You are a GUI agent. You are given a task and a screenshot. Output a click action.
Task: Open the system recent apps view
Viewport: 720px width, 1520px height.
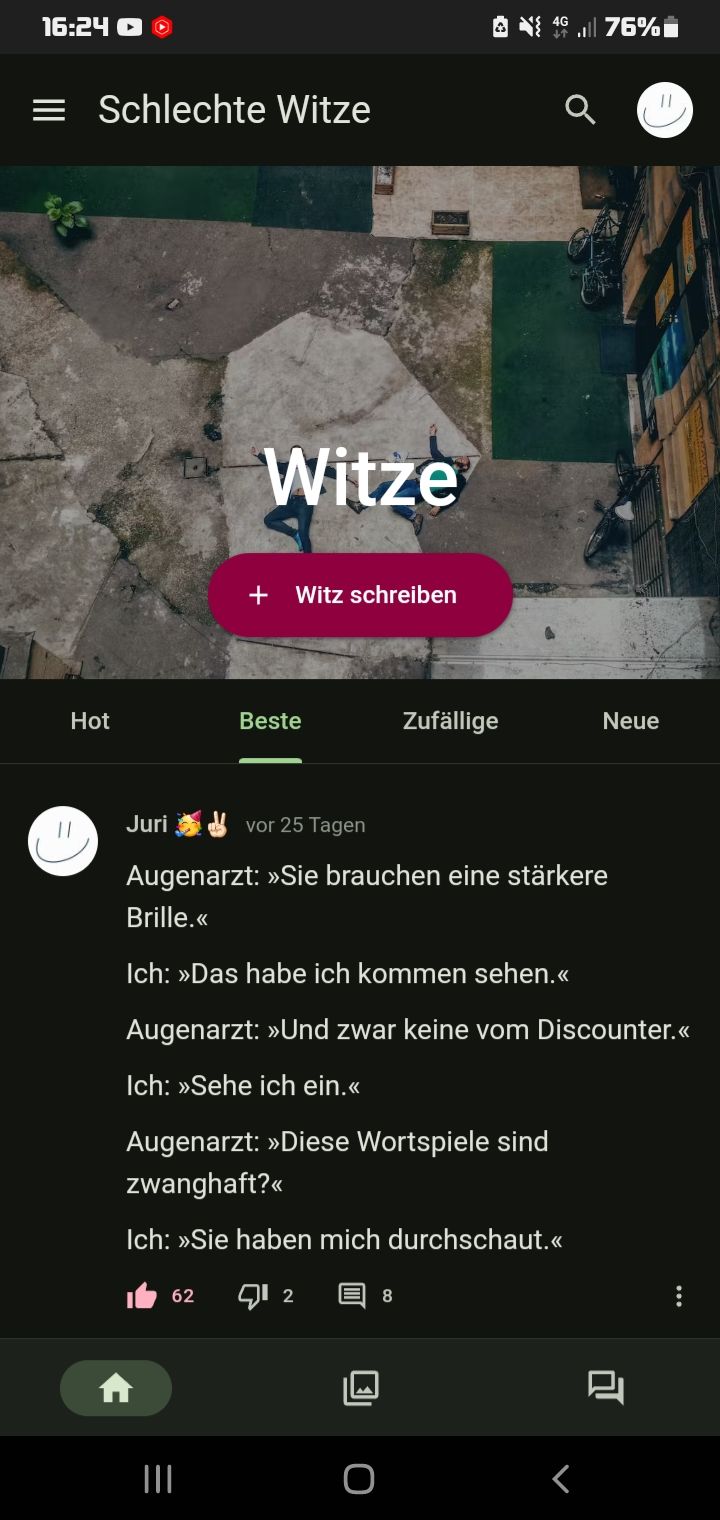(158, 1478)
